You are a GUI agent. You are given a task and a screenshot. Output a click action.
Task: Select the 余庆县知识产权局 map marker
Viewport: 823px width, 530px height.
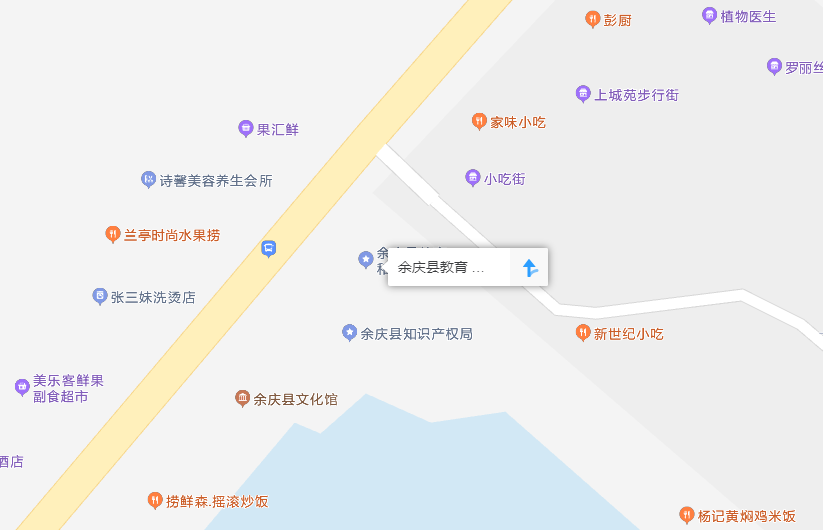349,332
